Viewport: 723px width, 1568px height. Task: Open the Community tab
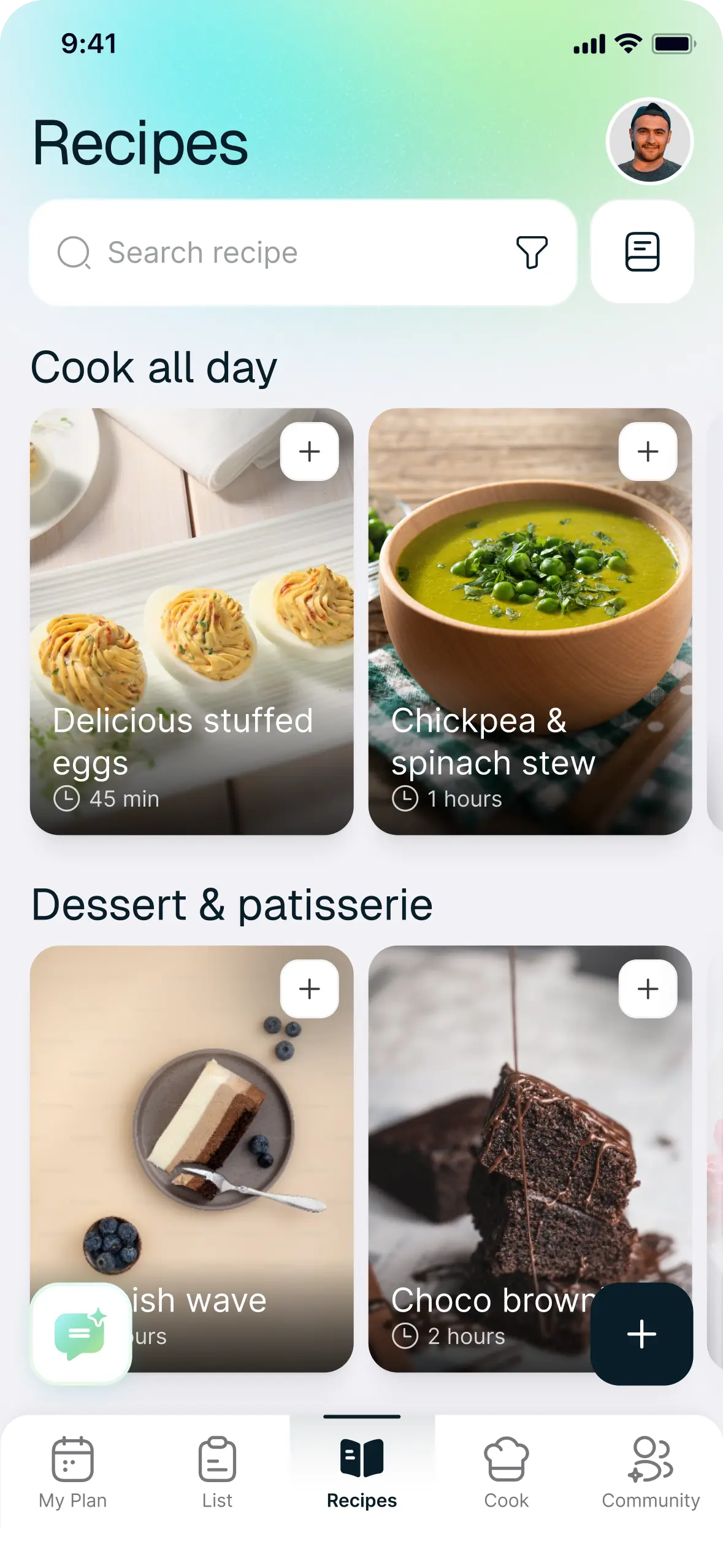(x=651, y=1472)
